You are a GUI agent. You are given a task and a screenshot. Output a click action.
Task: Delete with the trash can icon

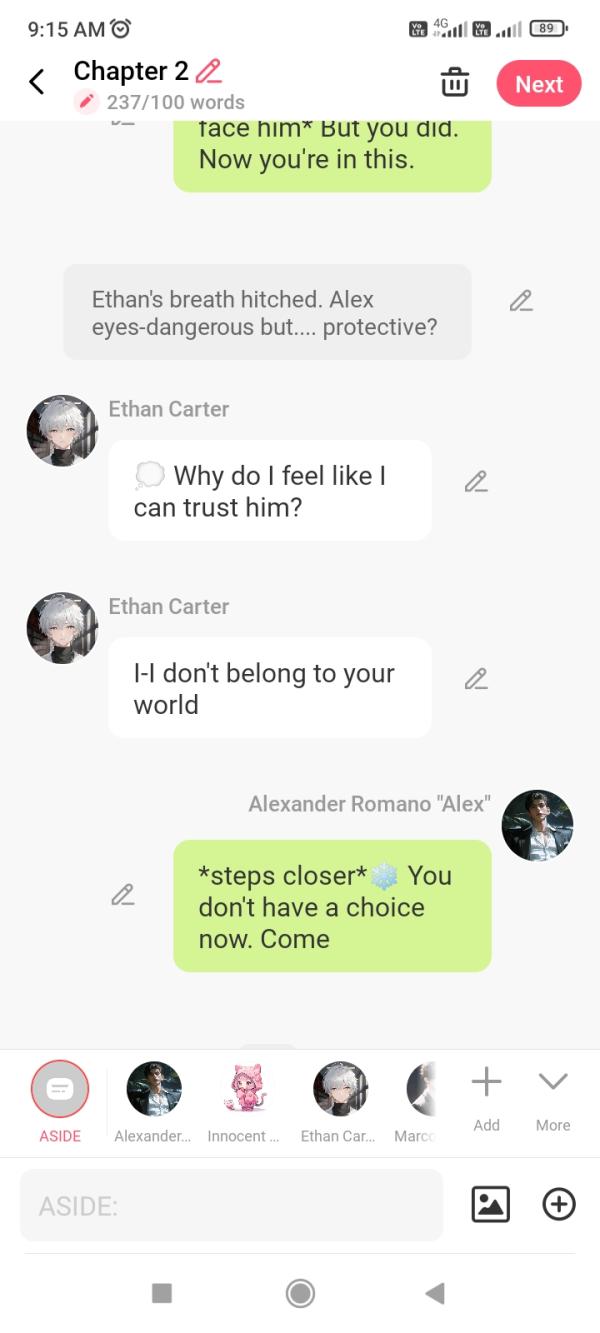coord(455,83)
